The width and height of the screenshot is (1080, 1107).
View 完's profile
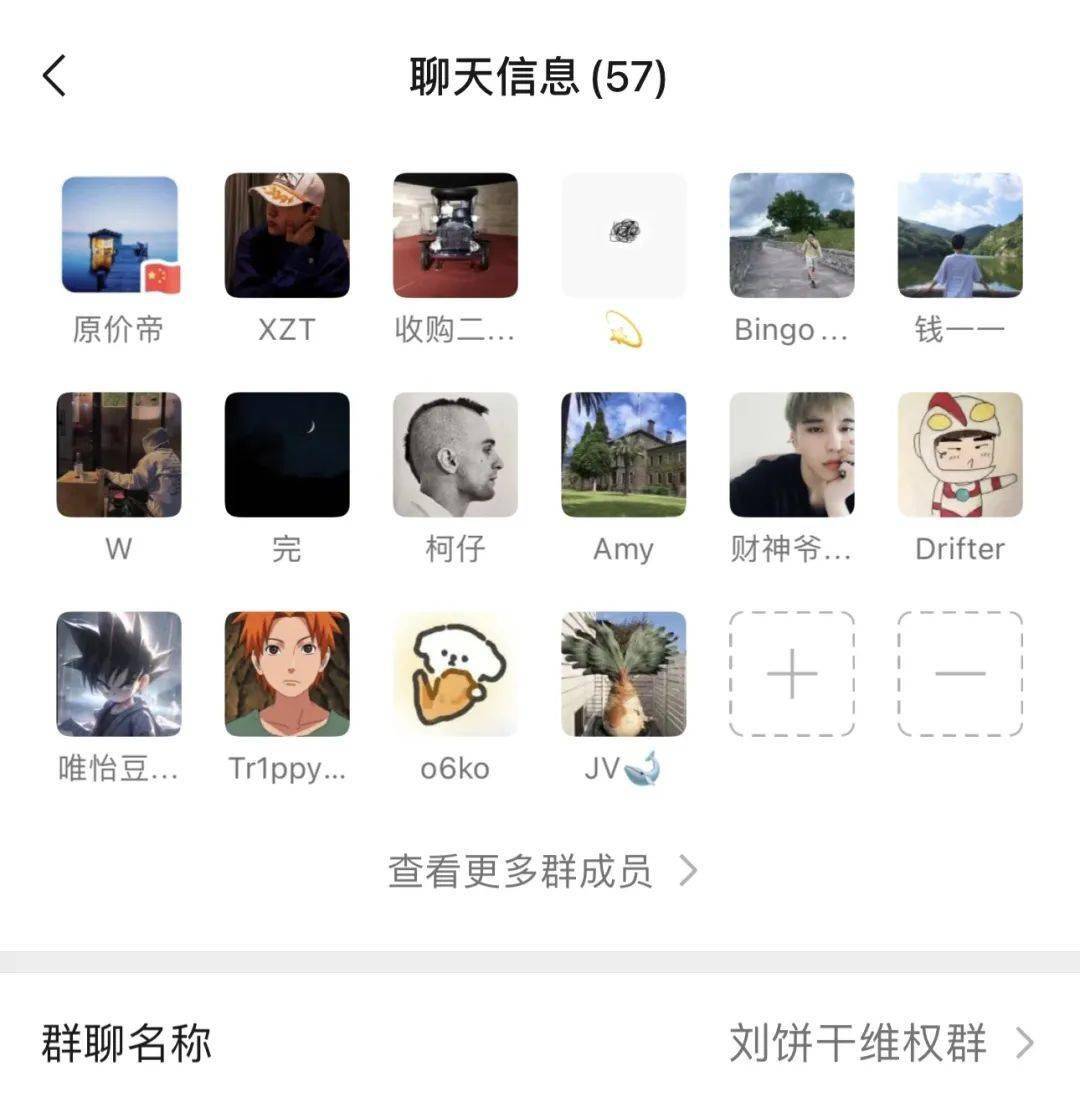[x=287, y=455]
